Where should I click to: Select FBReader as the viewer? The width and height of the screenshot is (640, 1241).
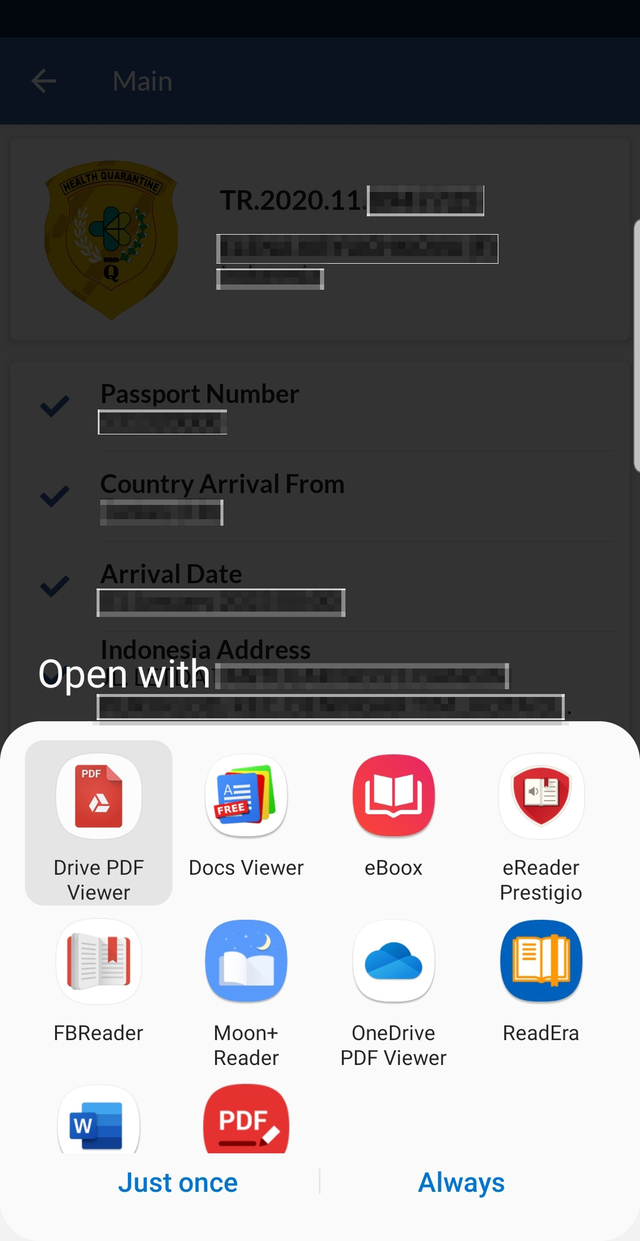click(x=98, y=983)
